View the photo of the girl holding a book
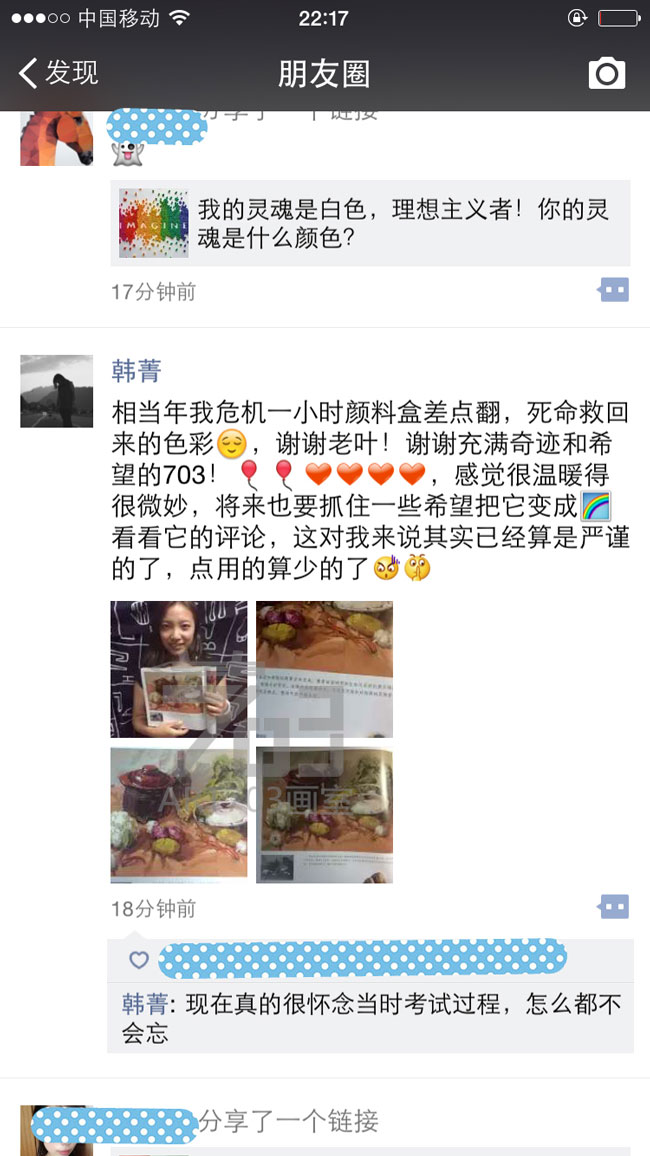Image resolution: width=650 pixels, height=1156 pixels. point(179,669)
